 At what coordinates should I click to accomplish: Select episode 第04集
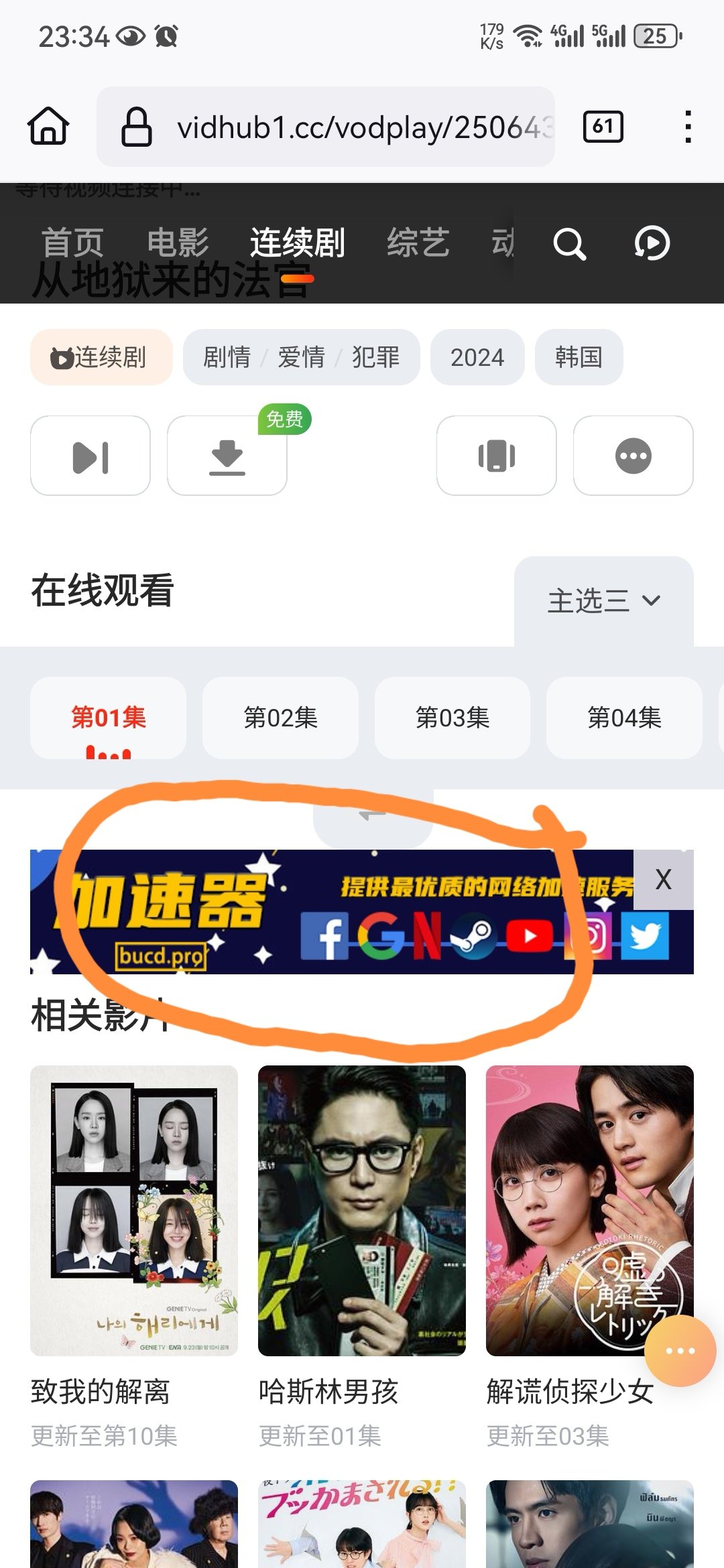623,718
